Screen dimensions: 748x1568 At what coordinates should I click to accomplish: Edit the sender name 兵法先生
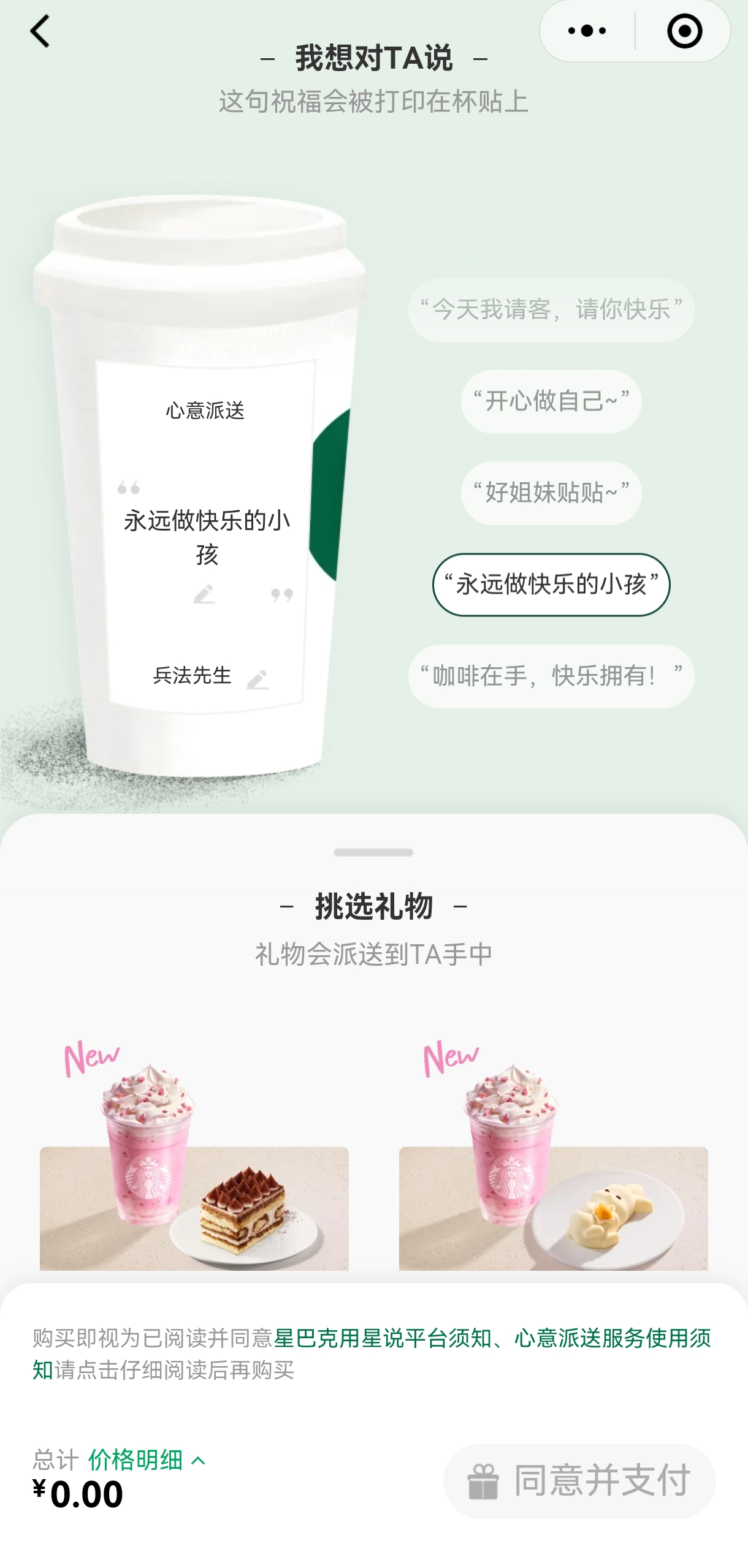pos(258,679)
